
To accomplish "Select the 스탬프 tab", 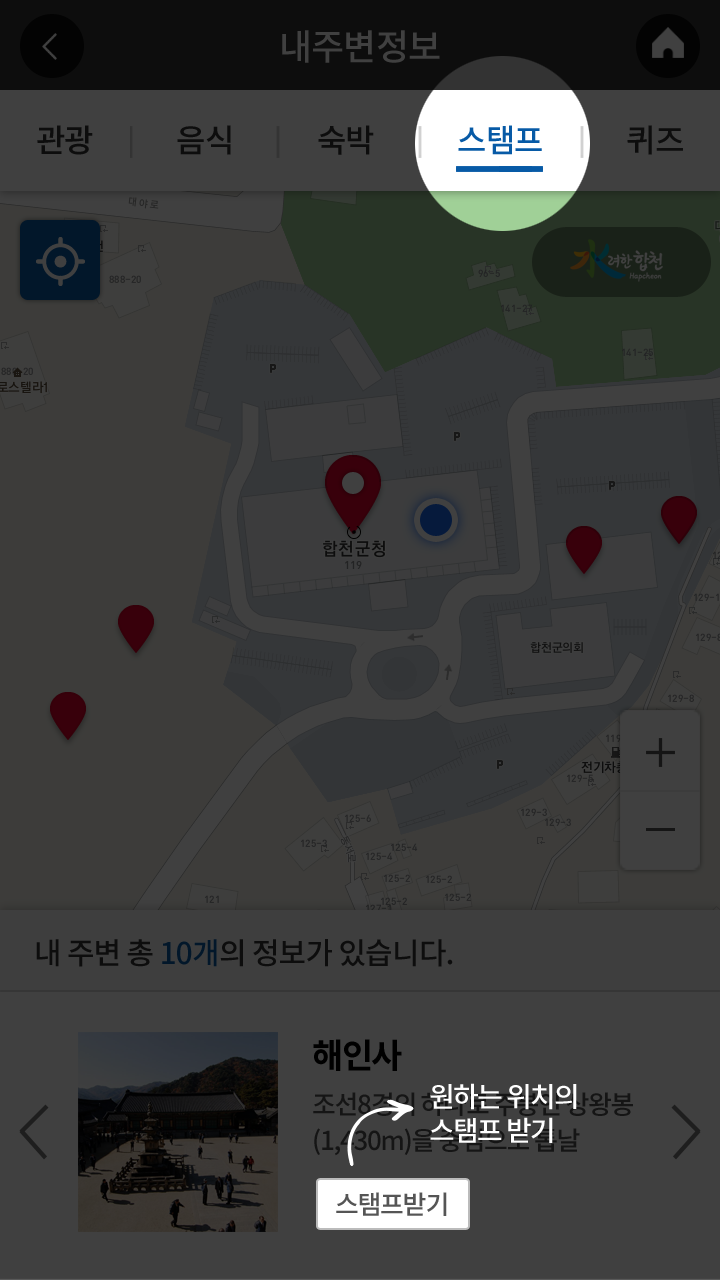I will pos(500,140).
